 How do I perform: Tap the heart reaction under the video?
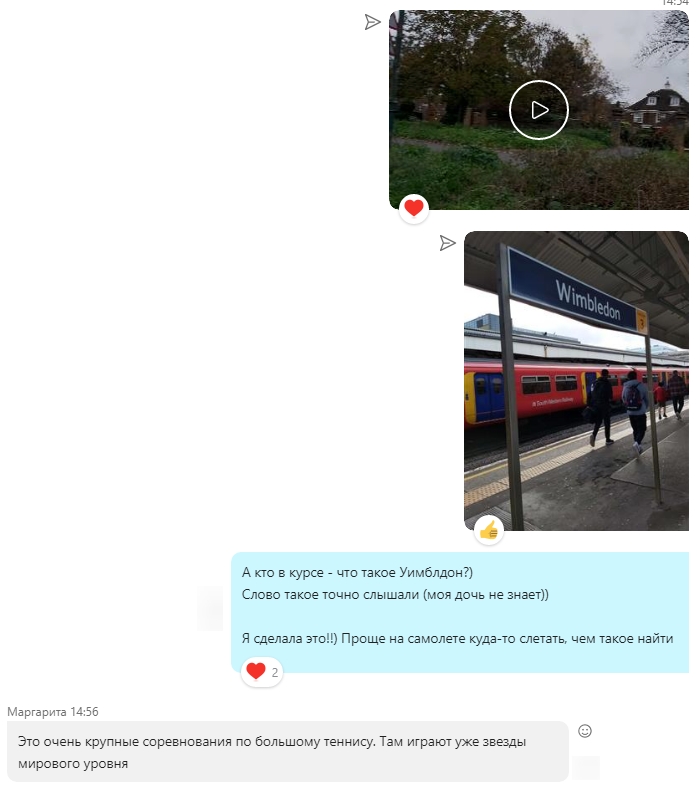tap(414, 208)
